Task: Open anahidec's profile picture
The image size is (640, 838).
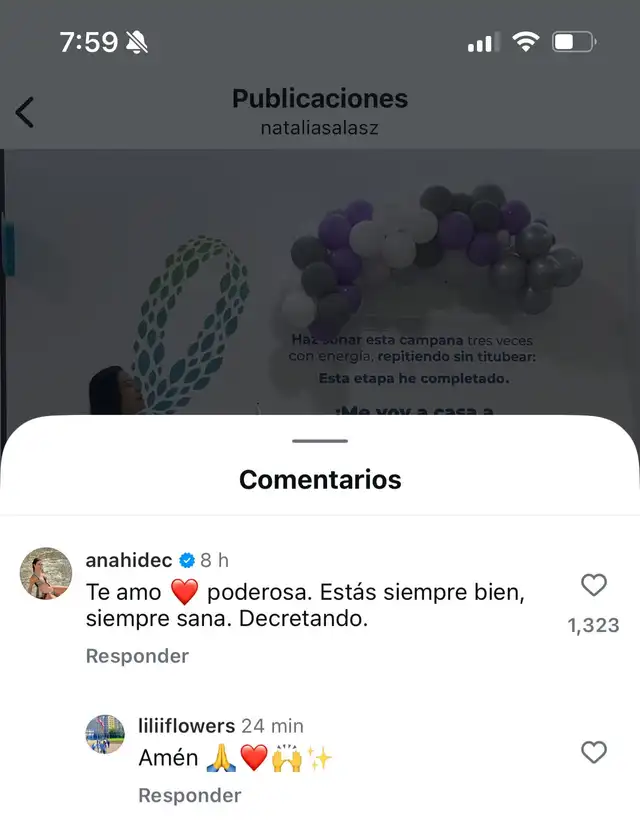Action: click(46, 574)
